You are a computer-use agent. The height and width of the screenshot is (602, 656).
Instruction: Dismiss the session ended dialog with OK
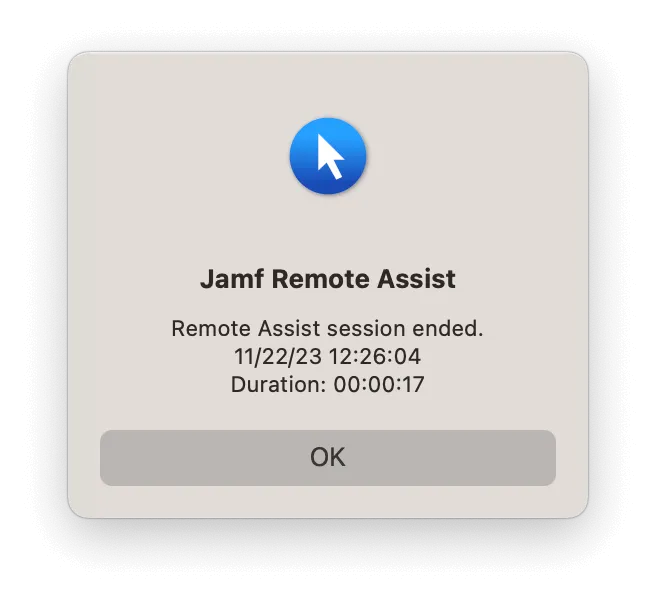tap(327, 458)
